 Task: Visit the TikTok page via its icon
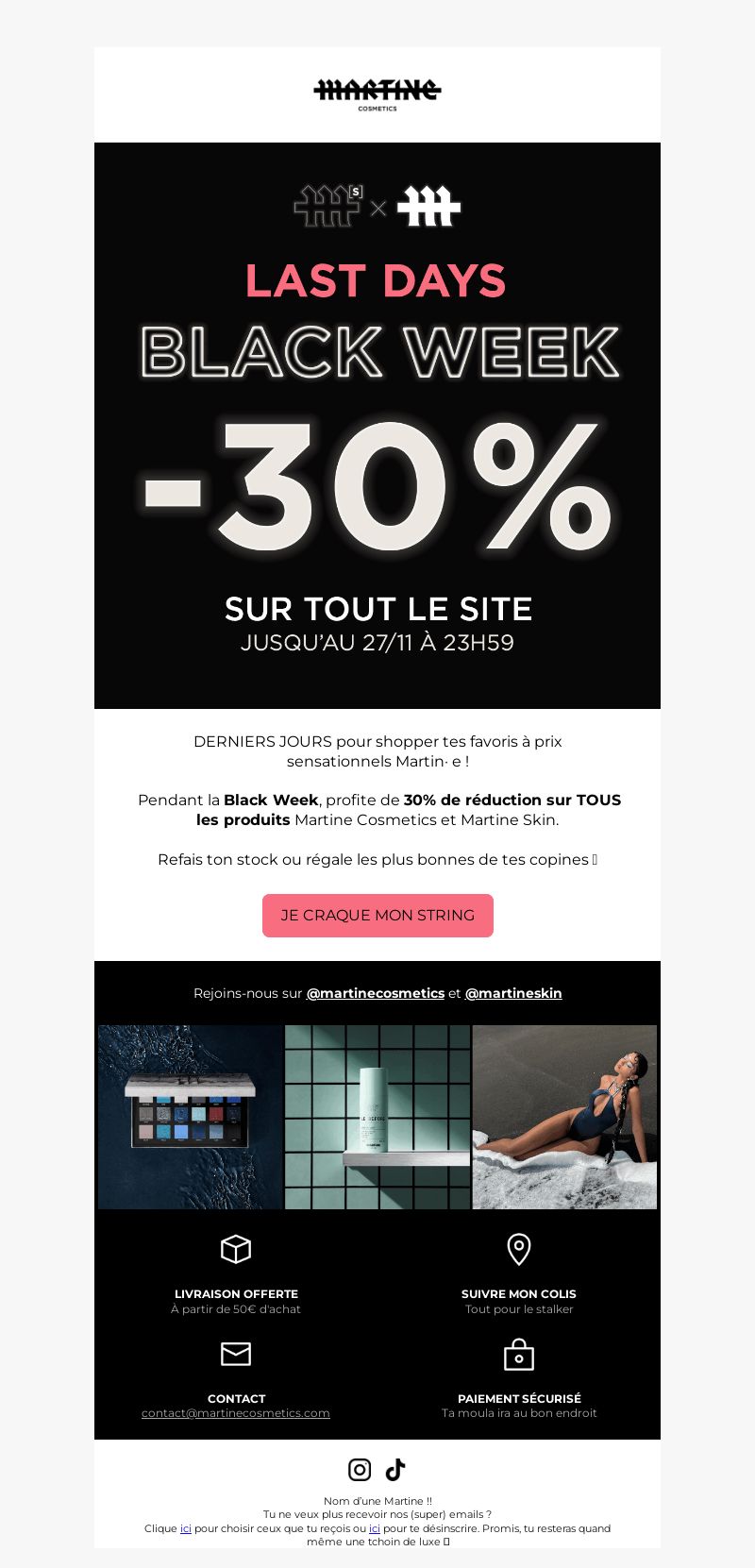[395, 1470]
